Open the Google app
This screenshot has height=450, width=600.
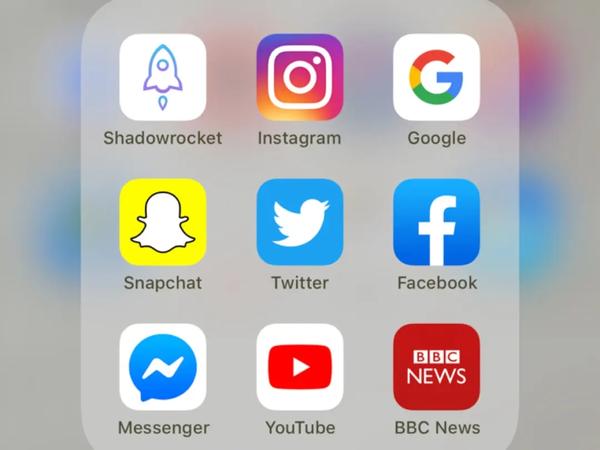tap(436, 77)
